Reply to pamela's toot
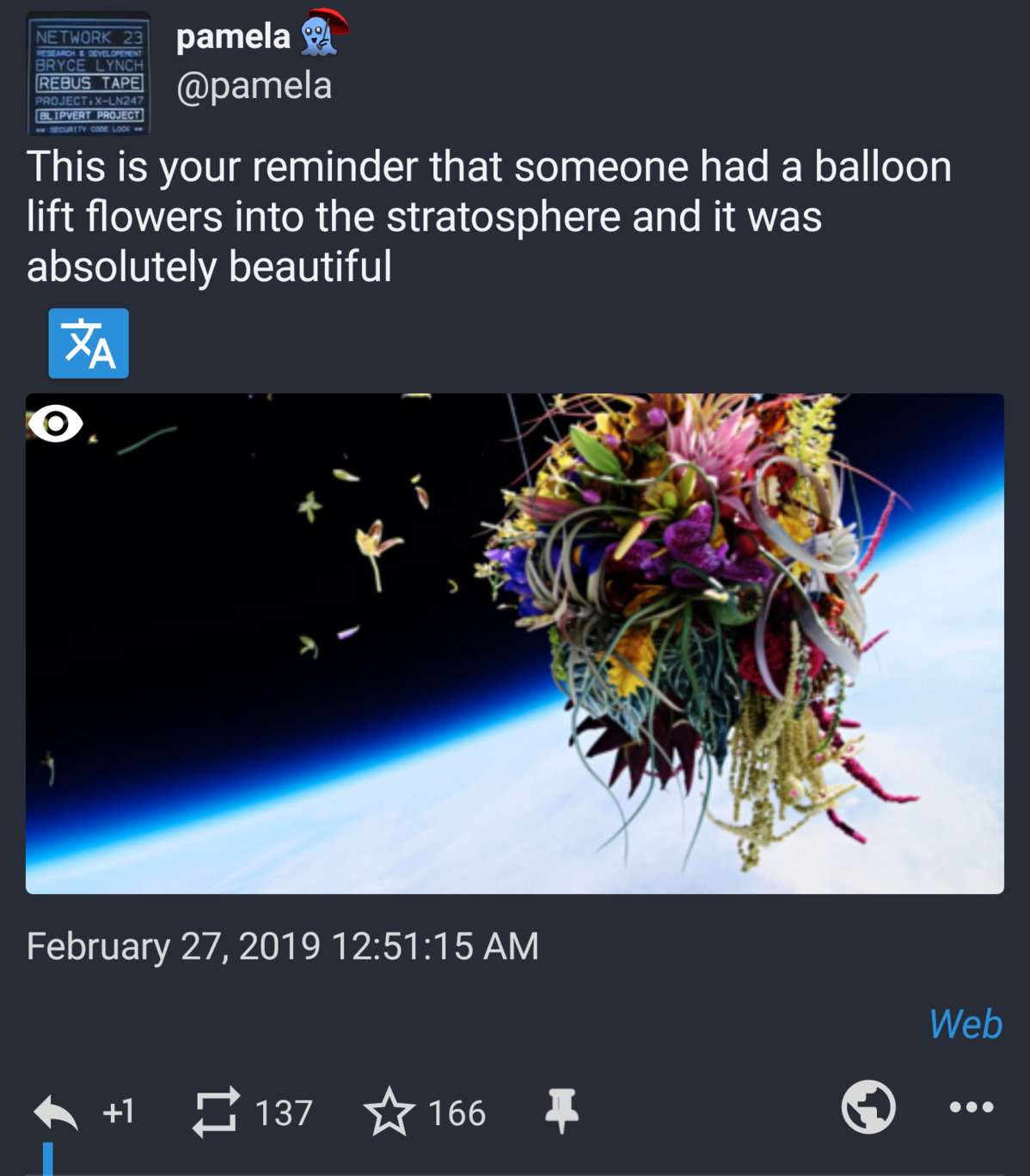This screenshot has width=1030, height=1176. 57,1112
